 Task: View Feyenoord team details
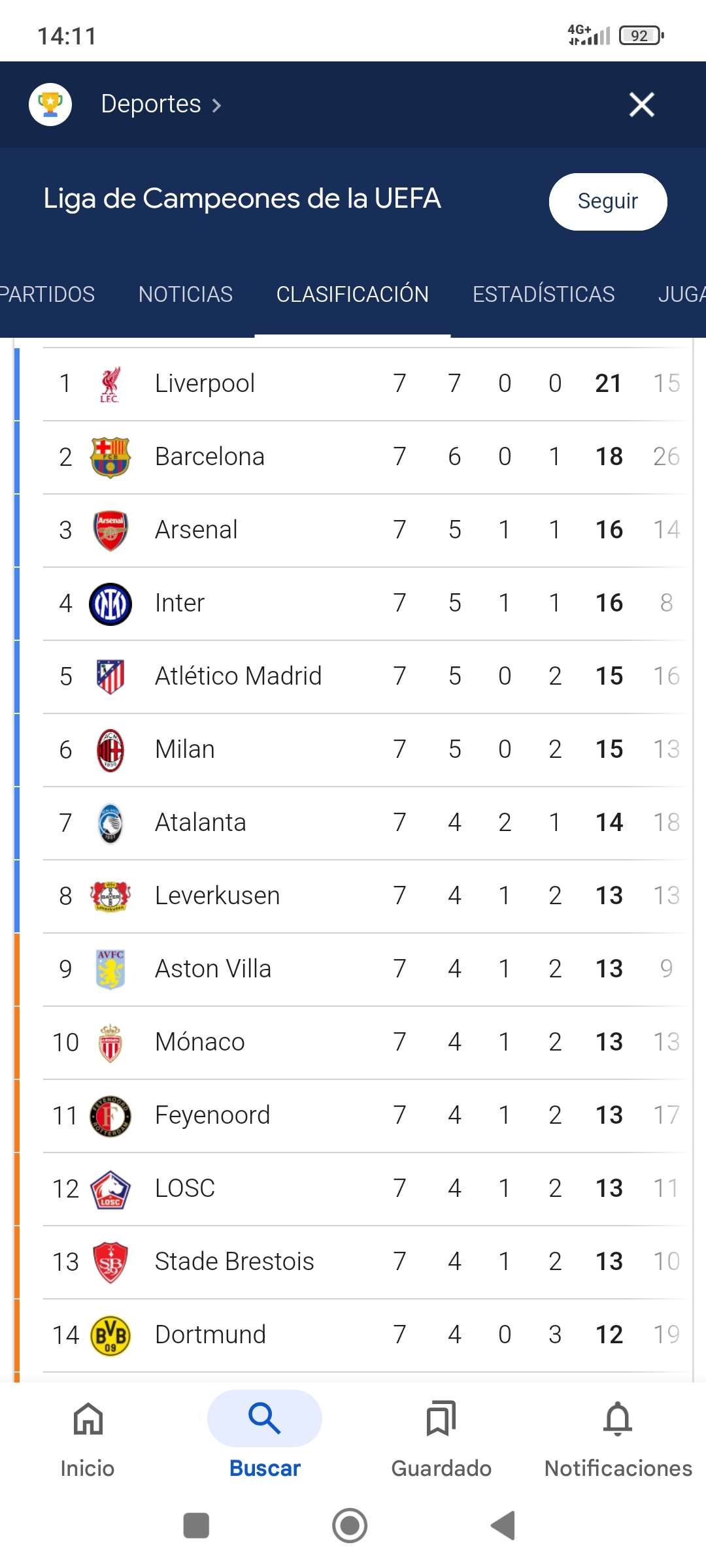(363, 1115)
